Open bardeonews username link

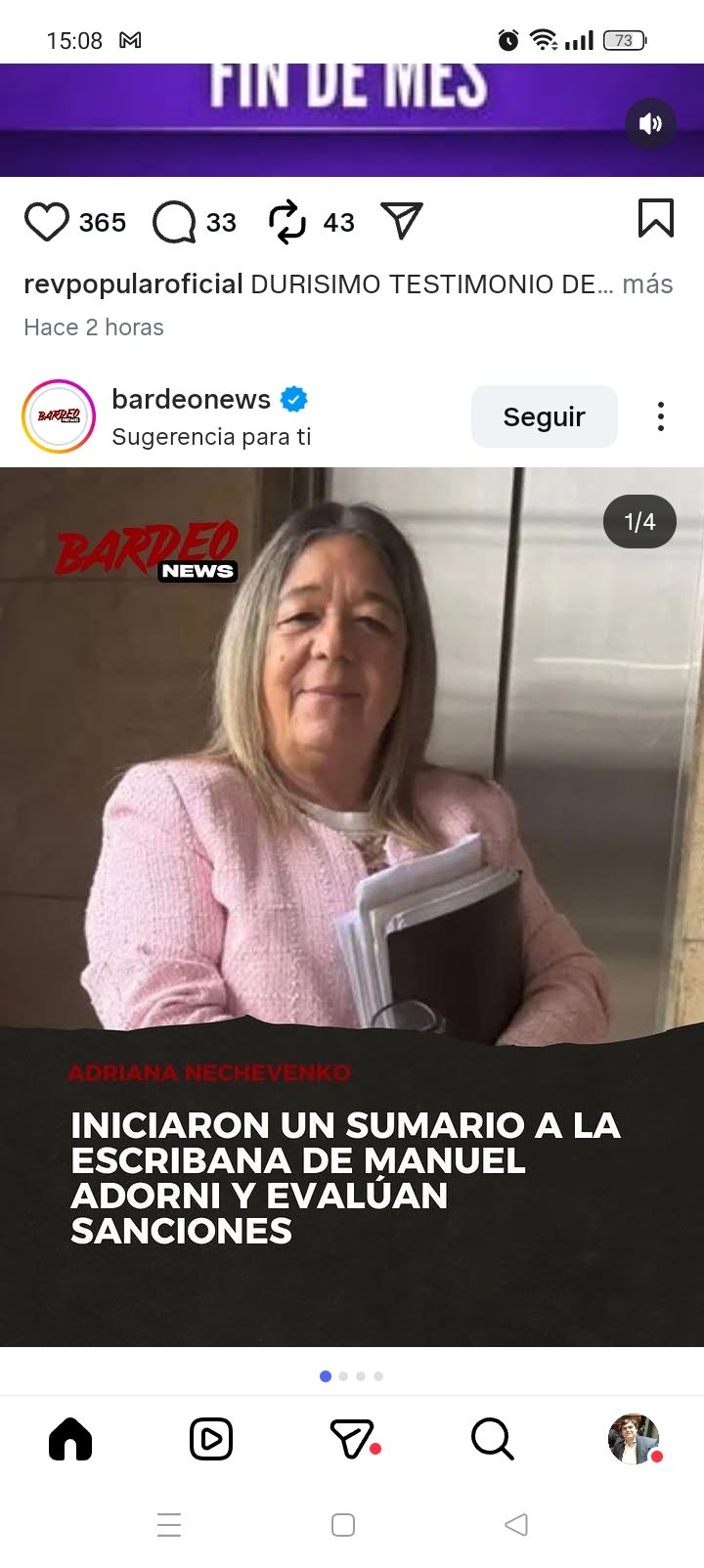[191, 399]
